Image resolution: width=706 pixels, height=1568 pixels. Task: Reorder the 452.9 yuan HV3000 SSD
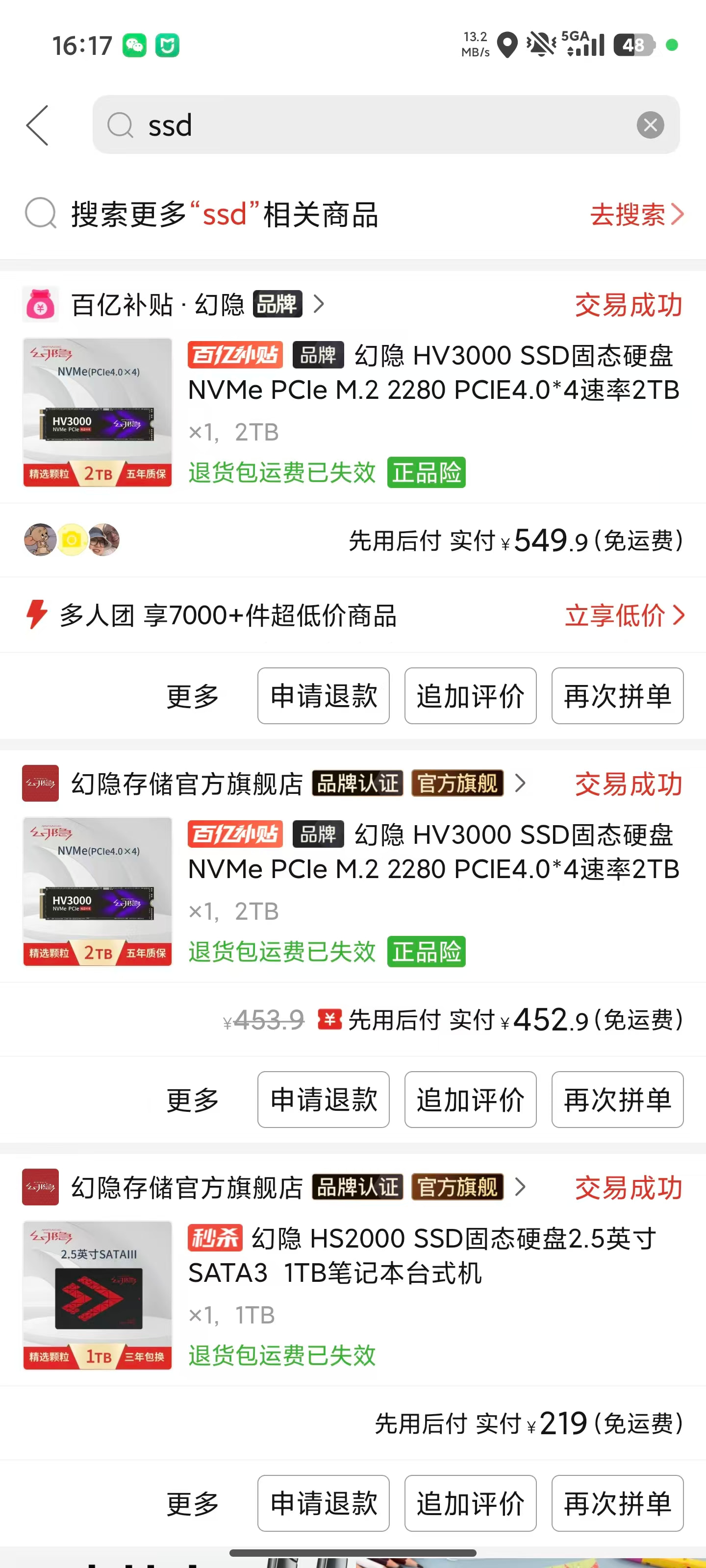tap(617, 1099)
